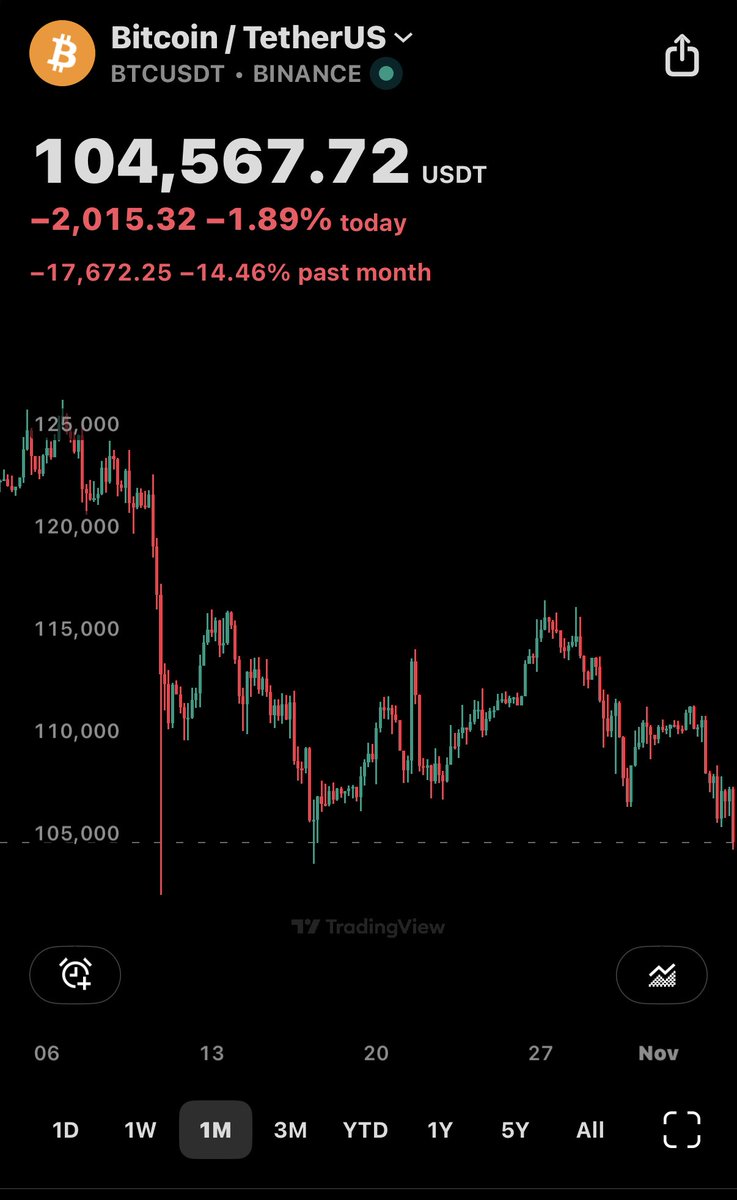Show year-to-date with YTD
737x1200 pixels.
(365, 1130)
